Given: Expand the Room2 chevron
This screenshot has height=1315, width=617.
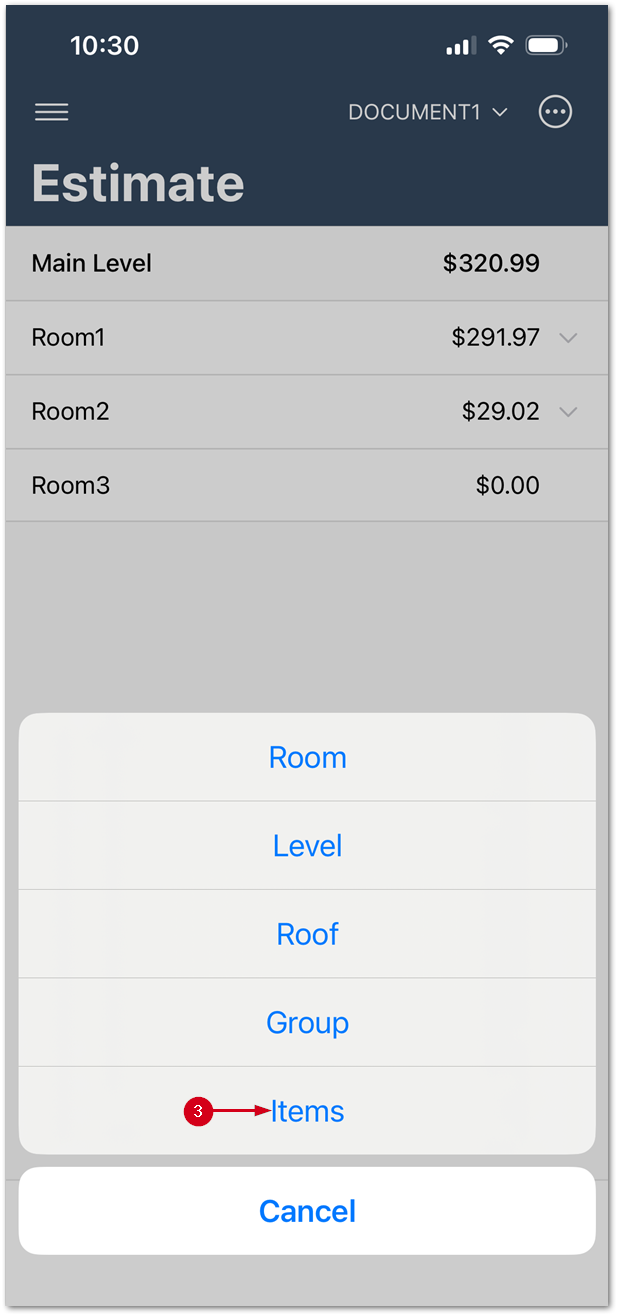Looking at the screenshot, I should (x=568, y=412).
